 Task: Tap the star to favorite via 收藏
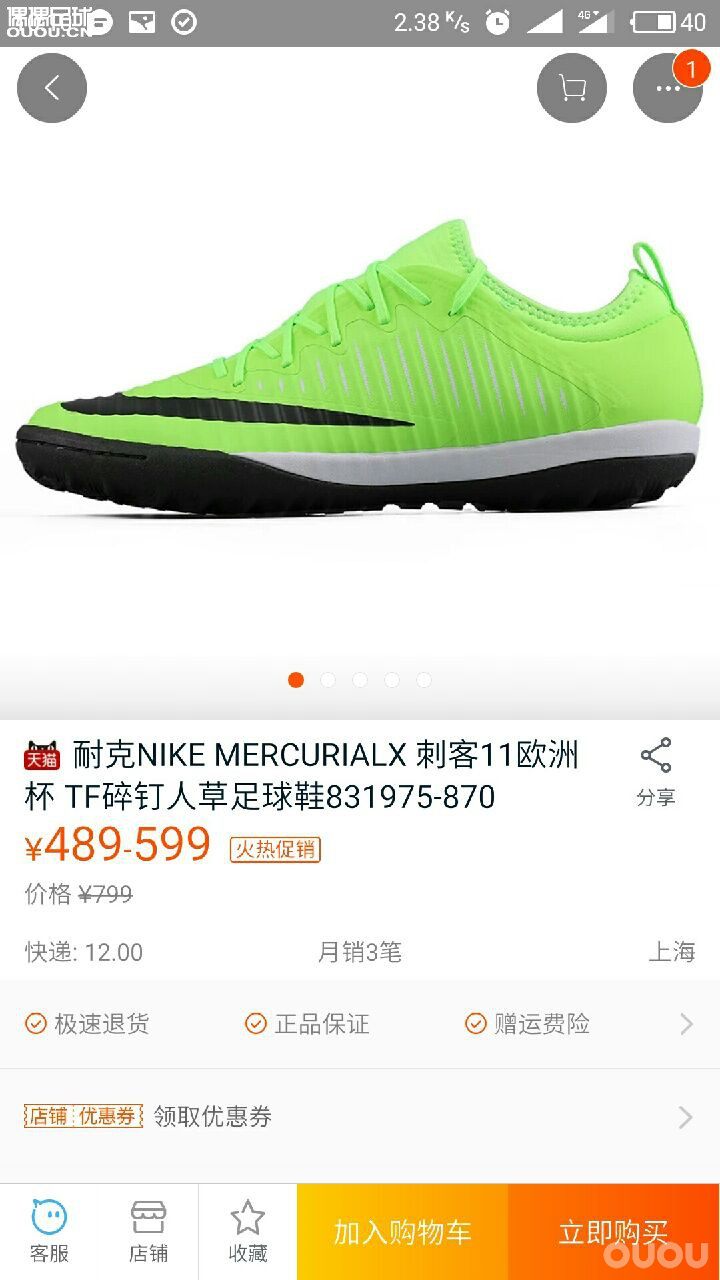[x=248, y=1230]
